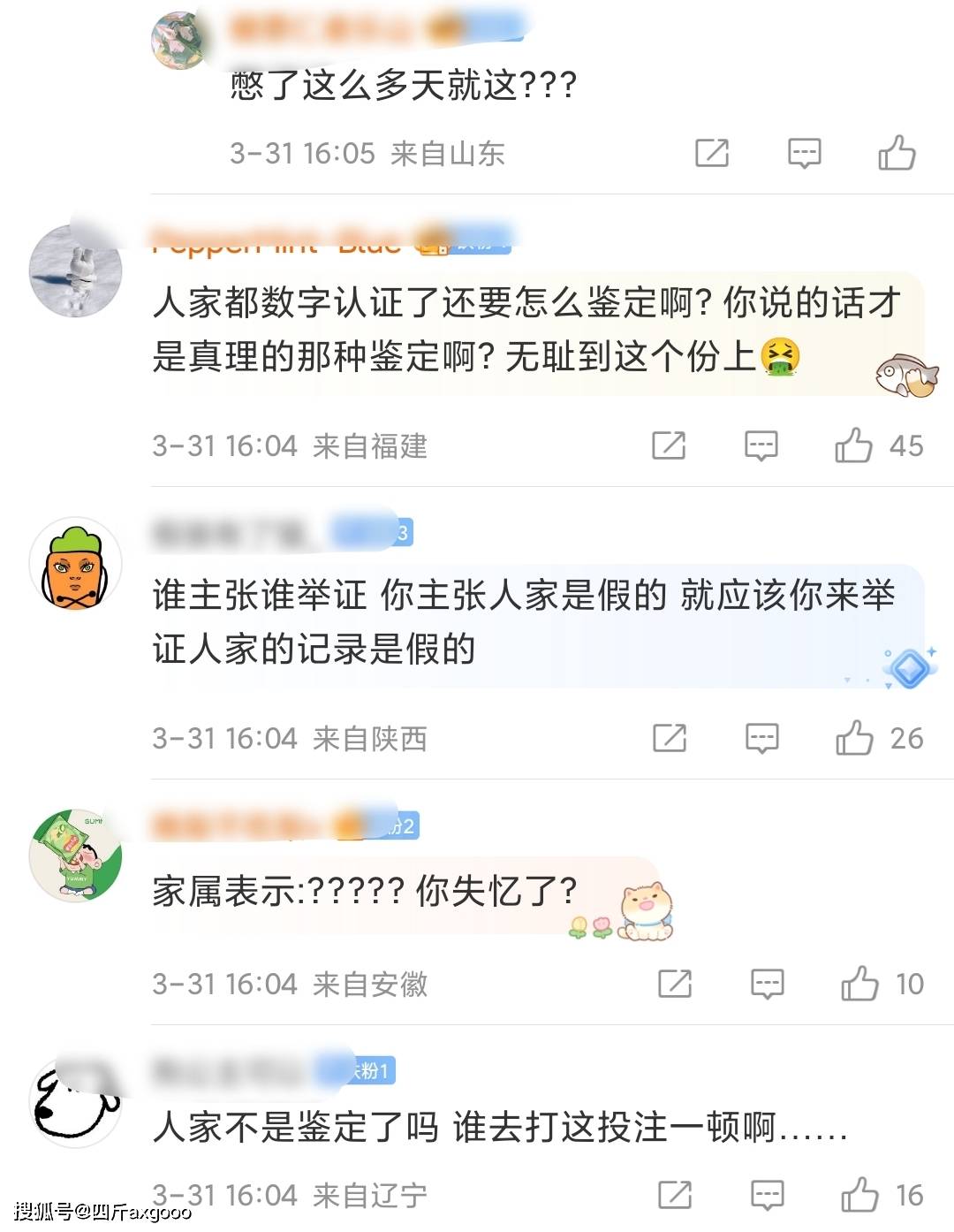Reply to the "人家不是鉴定了吗" comment
The image size is (954, 1232).
pyautogui.click(x=767, y=1195)
